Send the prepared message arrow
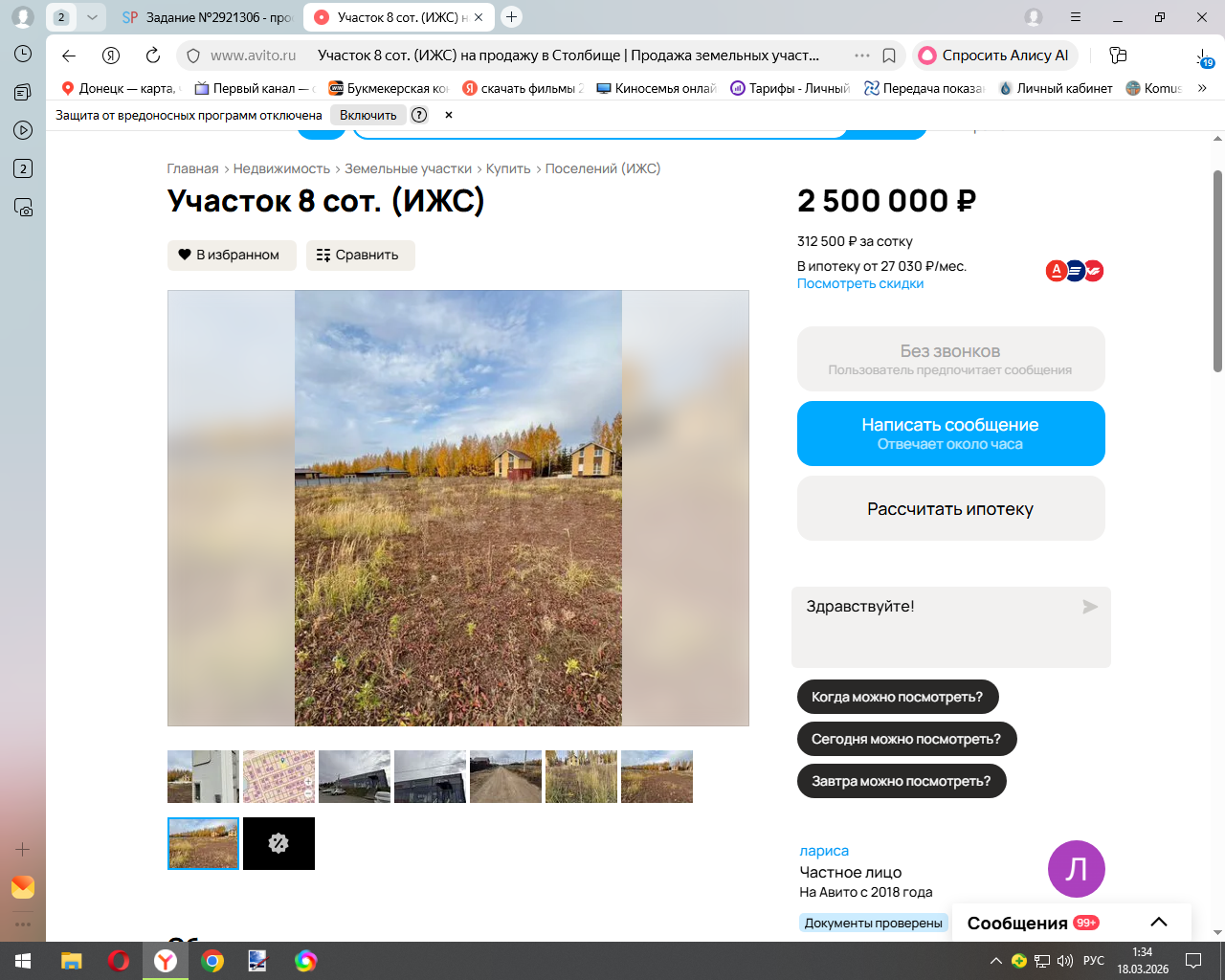The image size is (1225, 980). coord(1089,607)
